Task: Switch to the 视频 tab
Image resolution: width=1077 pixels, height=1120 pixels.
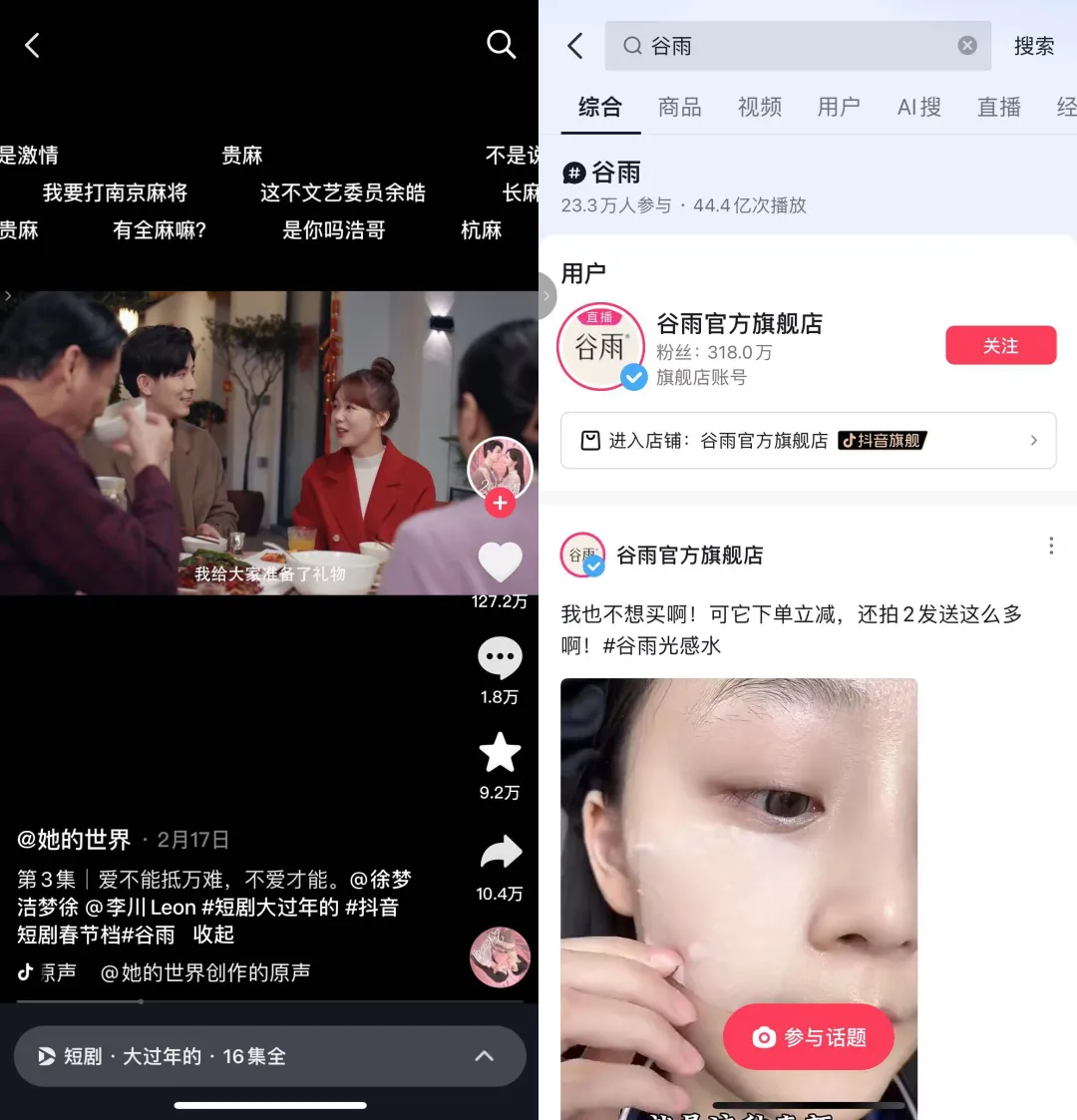Action: tap(759, 107)
